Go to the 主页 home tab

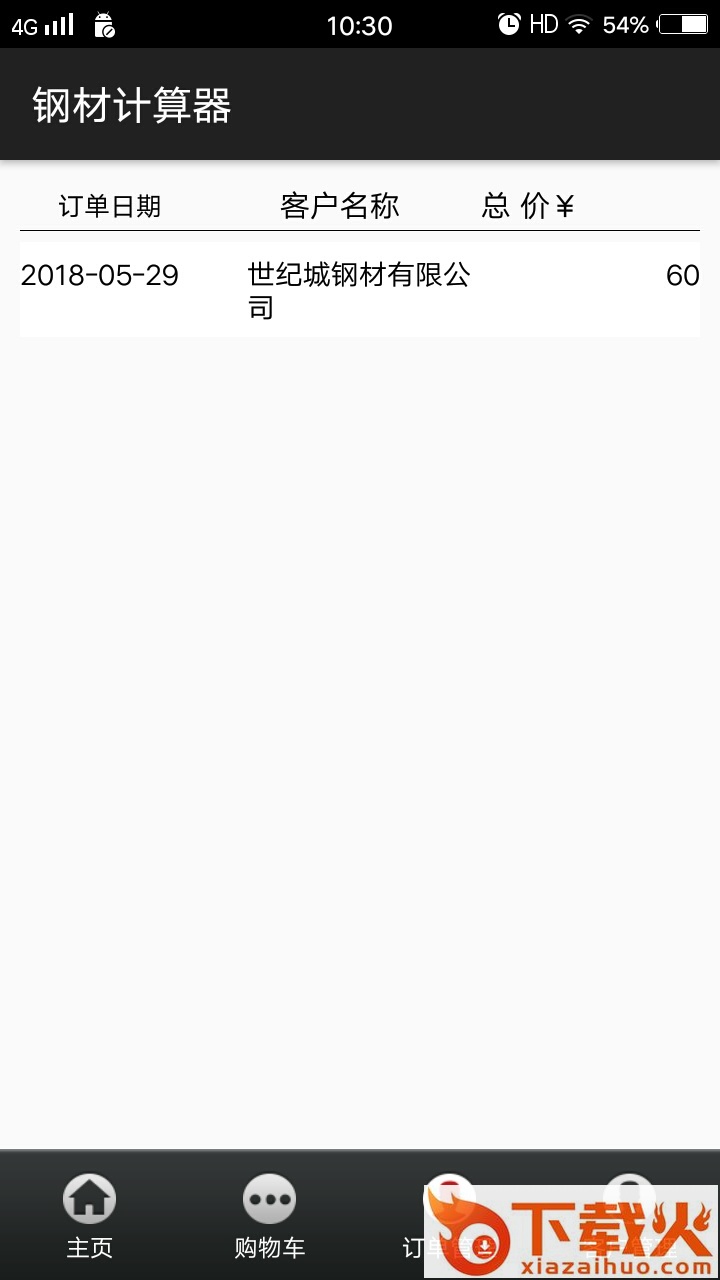click(90, 1215)
